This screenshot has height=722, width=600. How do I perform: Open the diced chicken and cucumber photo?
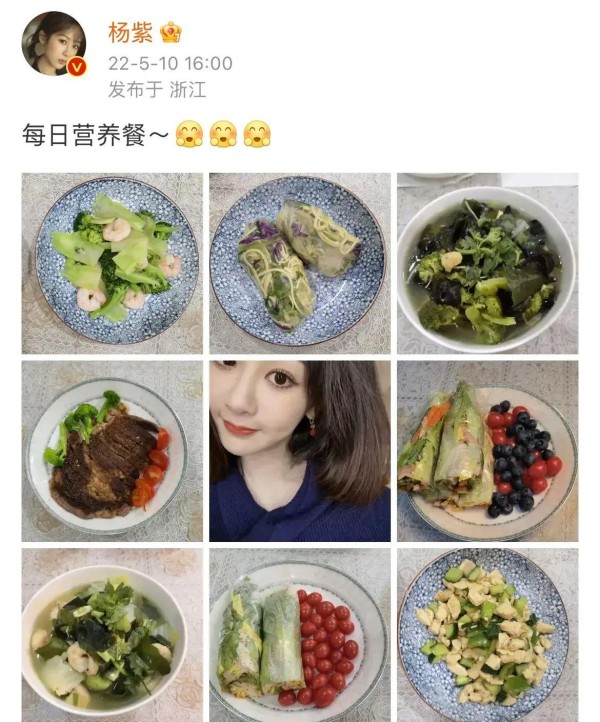(487, 634)
